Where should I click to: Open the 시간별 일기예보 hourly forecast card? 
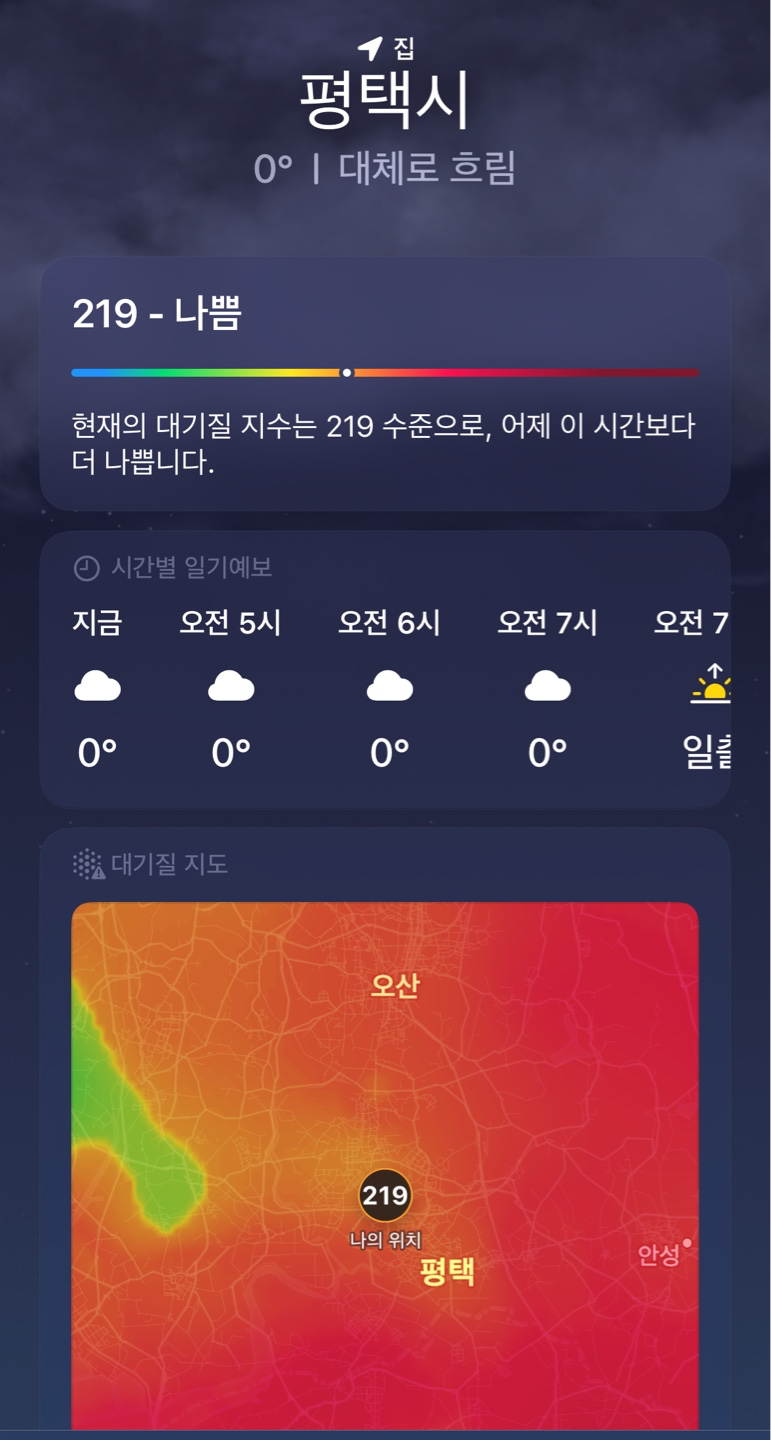[x=385, y=670]
